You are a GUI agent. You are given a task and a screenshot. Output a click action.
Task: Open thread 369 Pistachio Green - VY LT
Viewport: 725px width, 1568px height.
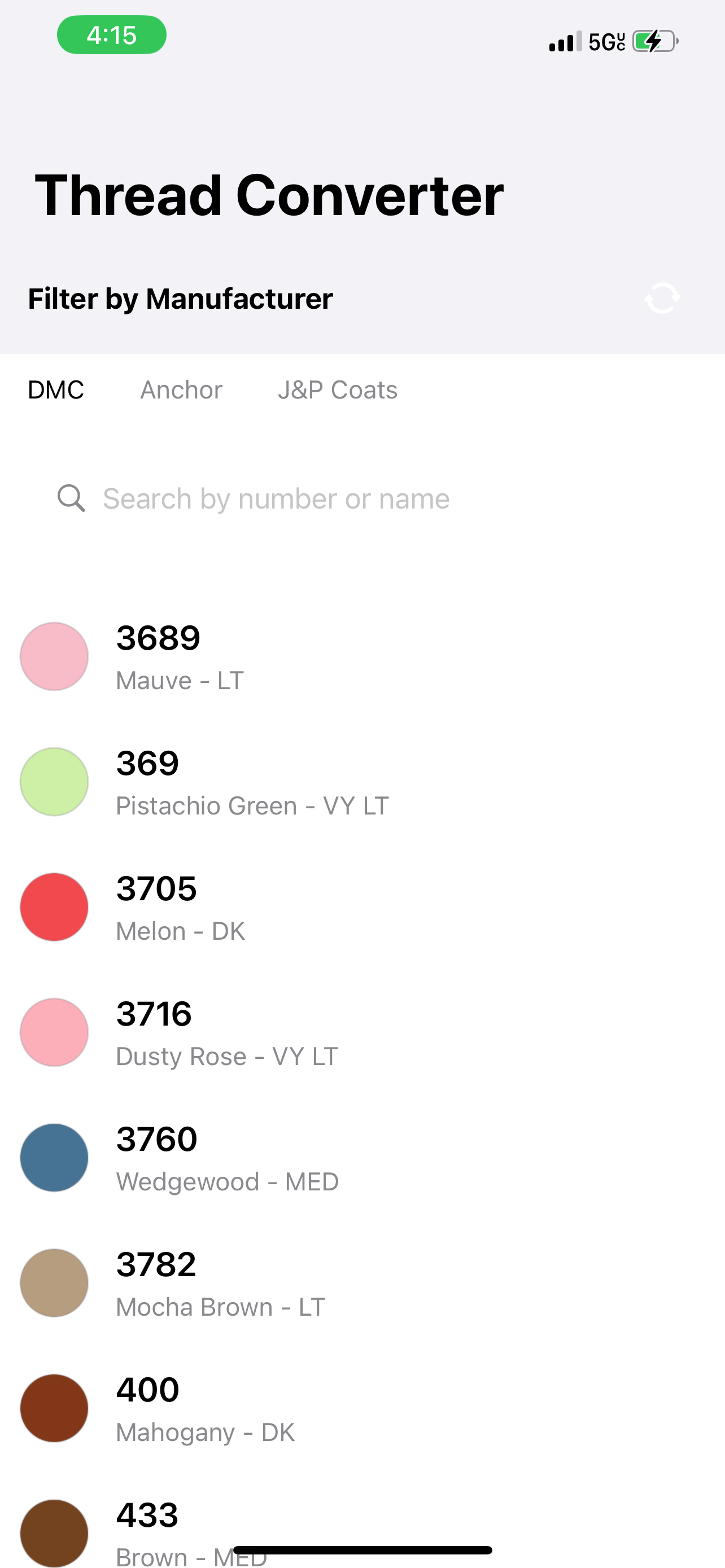(x=252, y=782)
